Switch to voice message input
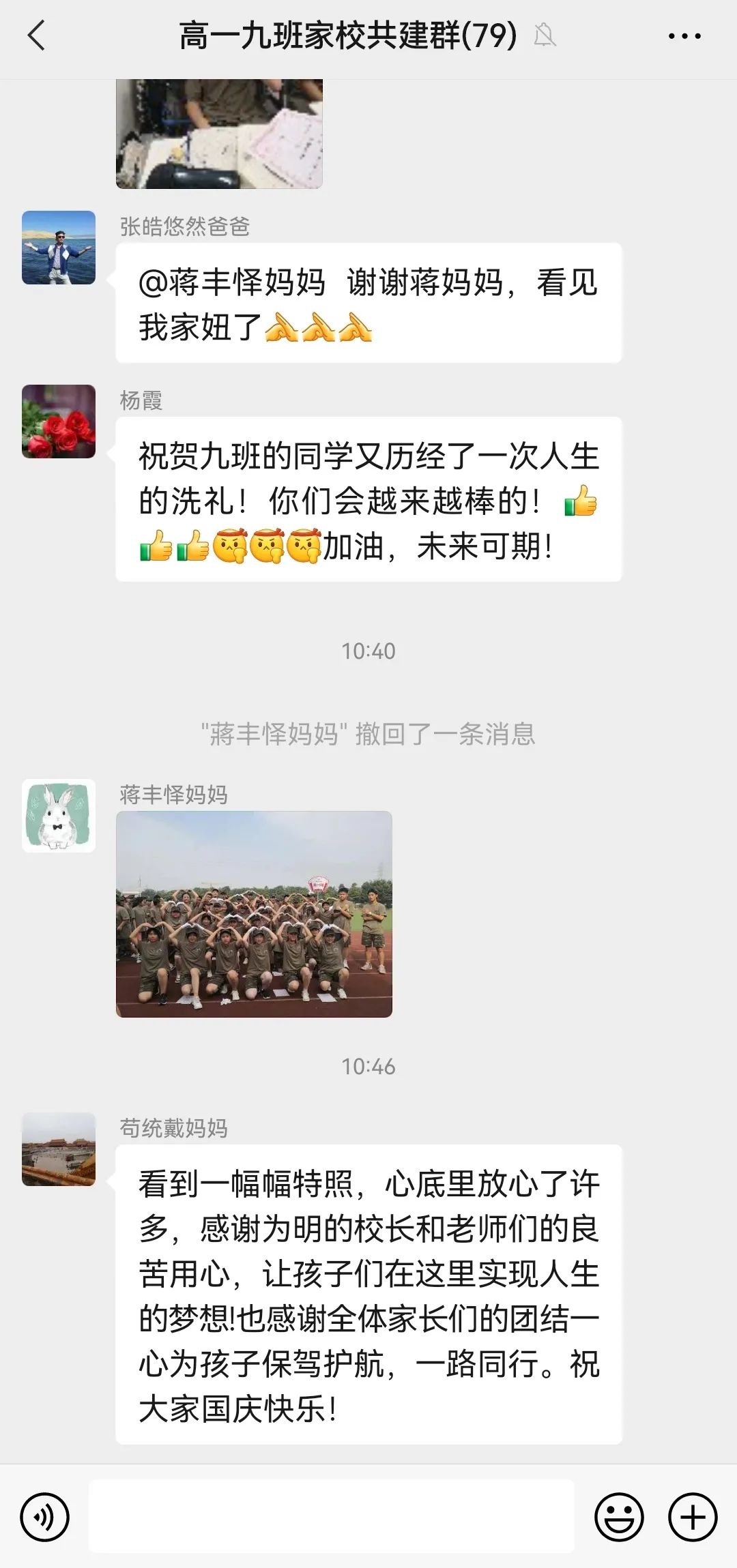 (x=45, y=1517)
